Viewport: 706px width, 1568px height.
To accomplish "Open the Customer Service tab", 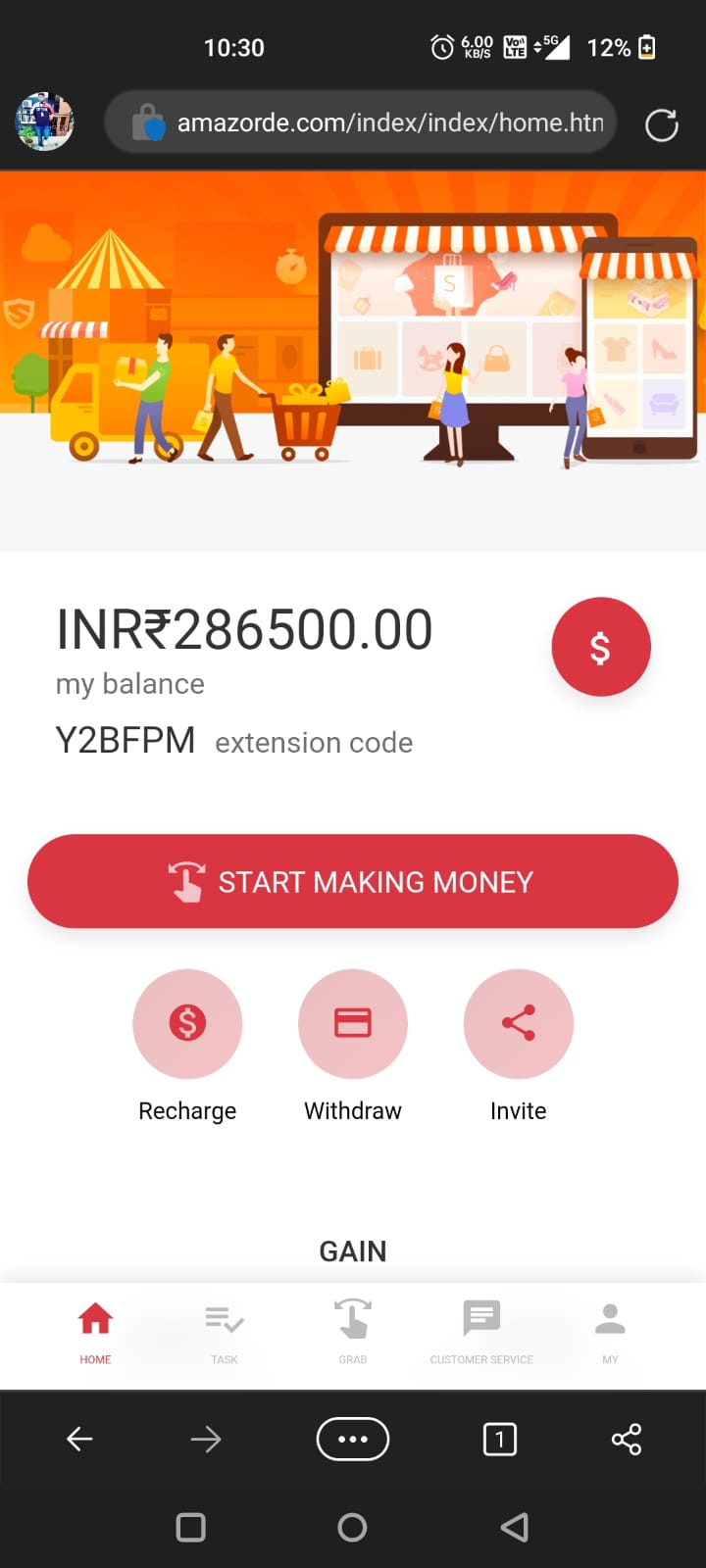I will 481,1331.
